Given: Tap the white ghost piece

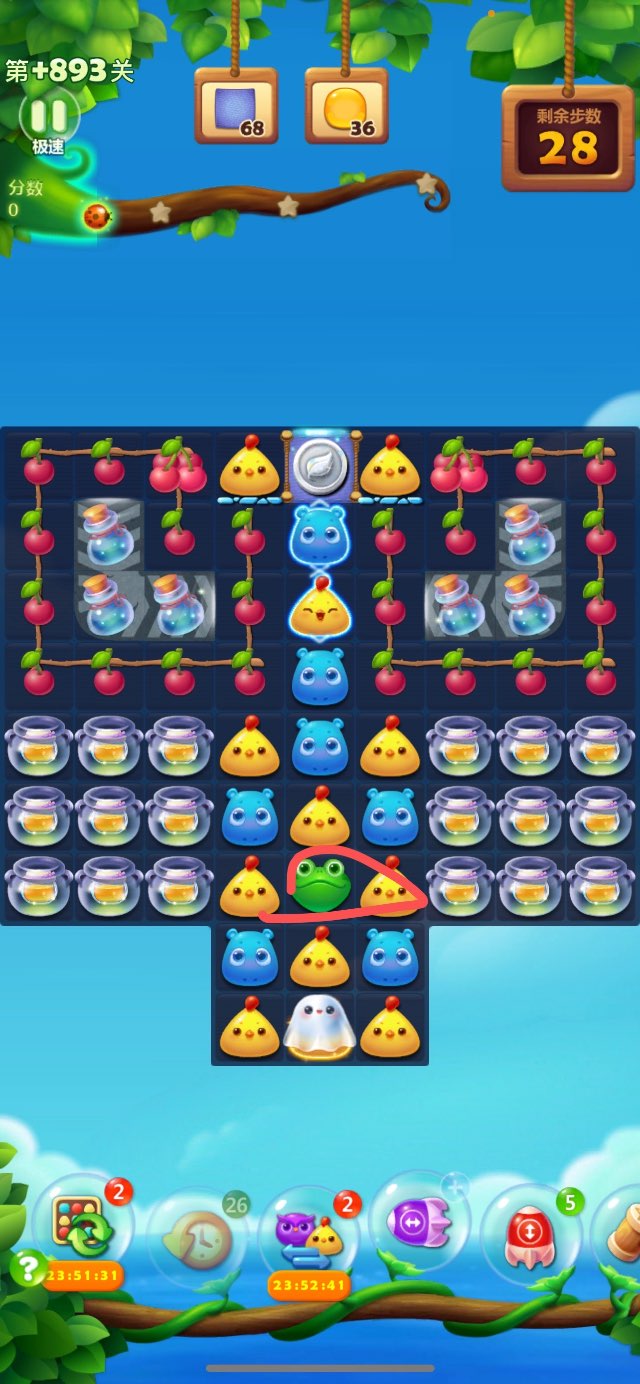Looking at the screenshot, I should (x=320, y=1028).
